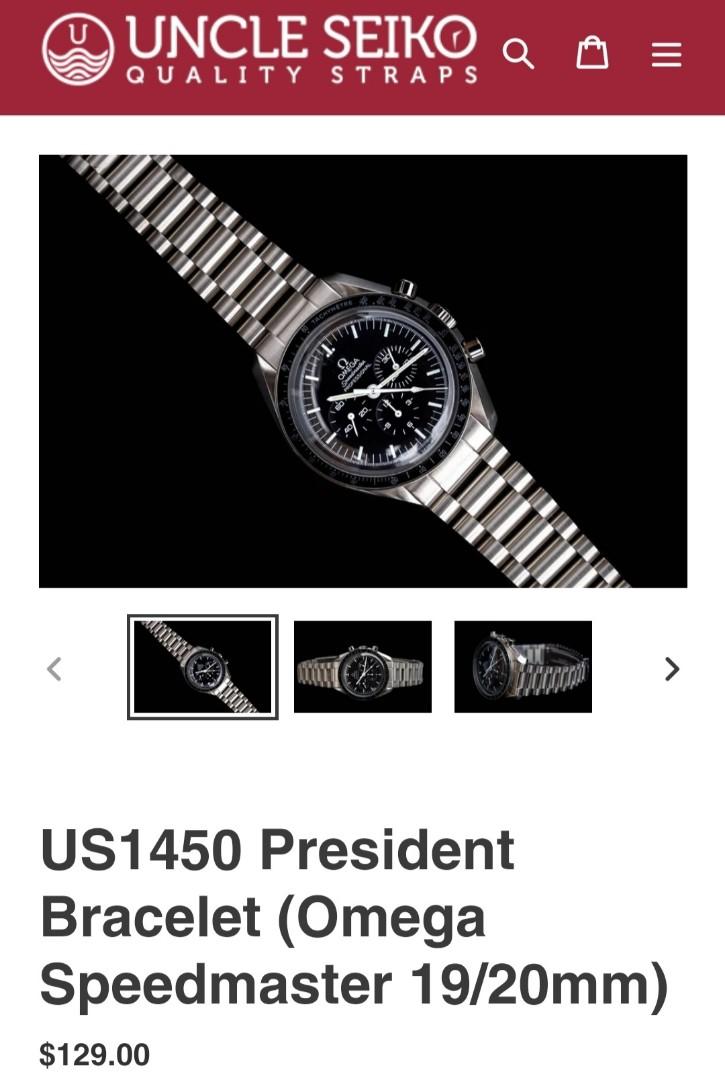Show next gallery thumbnails
This screenshot has height=1080, width=725.
(672, 669)
